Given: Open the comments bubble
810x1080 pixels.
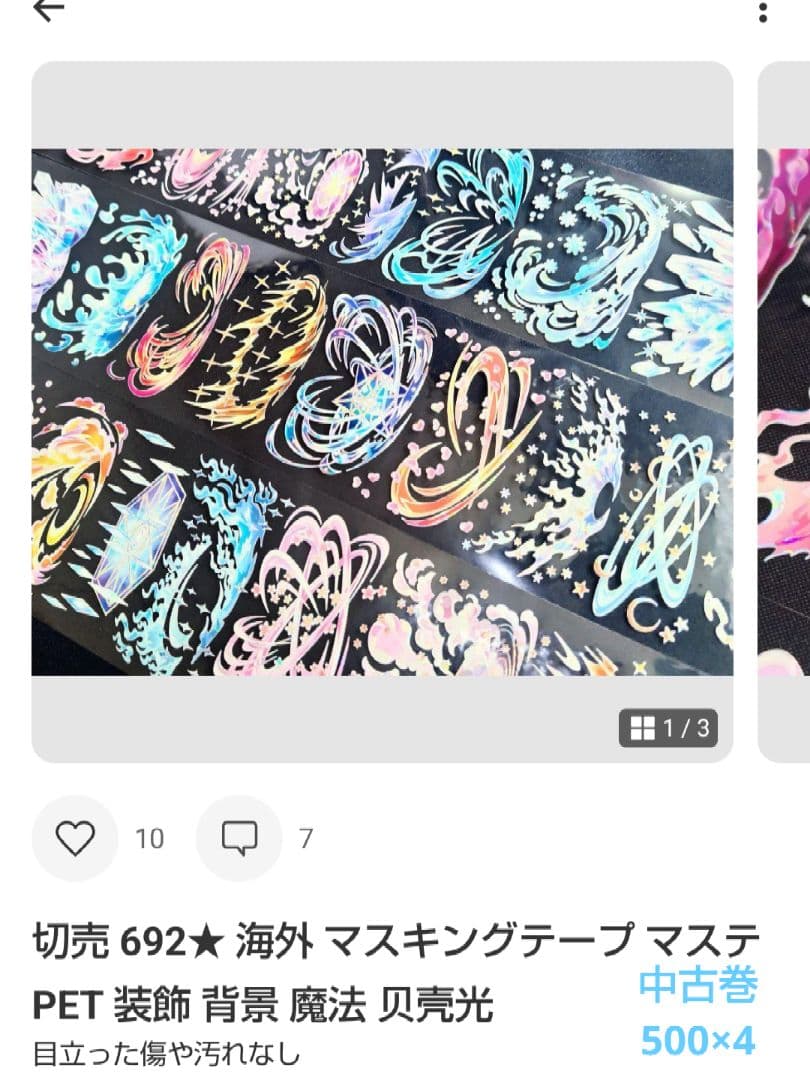Looking at the screenshot, I should click(238, 838).
